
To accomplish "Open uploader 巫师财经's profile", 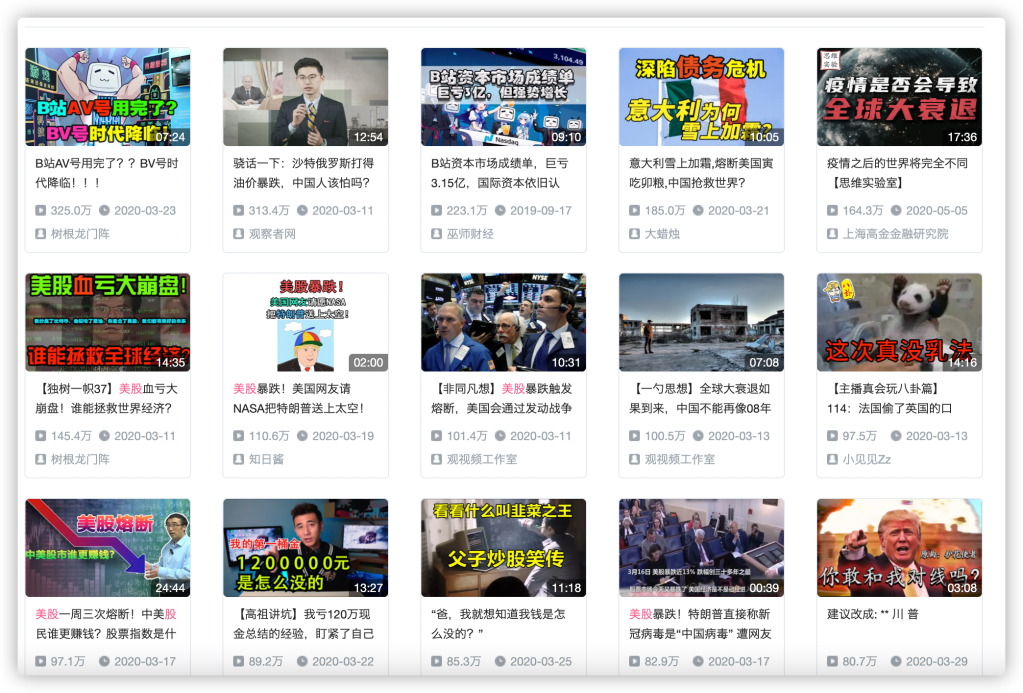I will (x=470, y=234).
